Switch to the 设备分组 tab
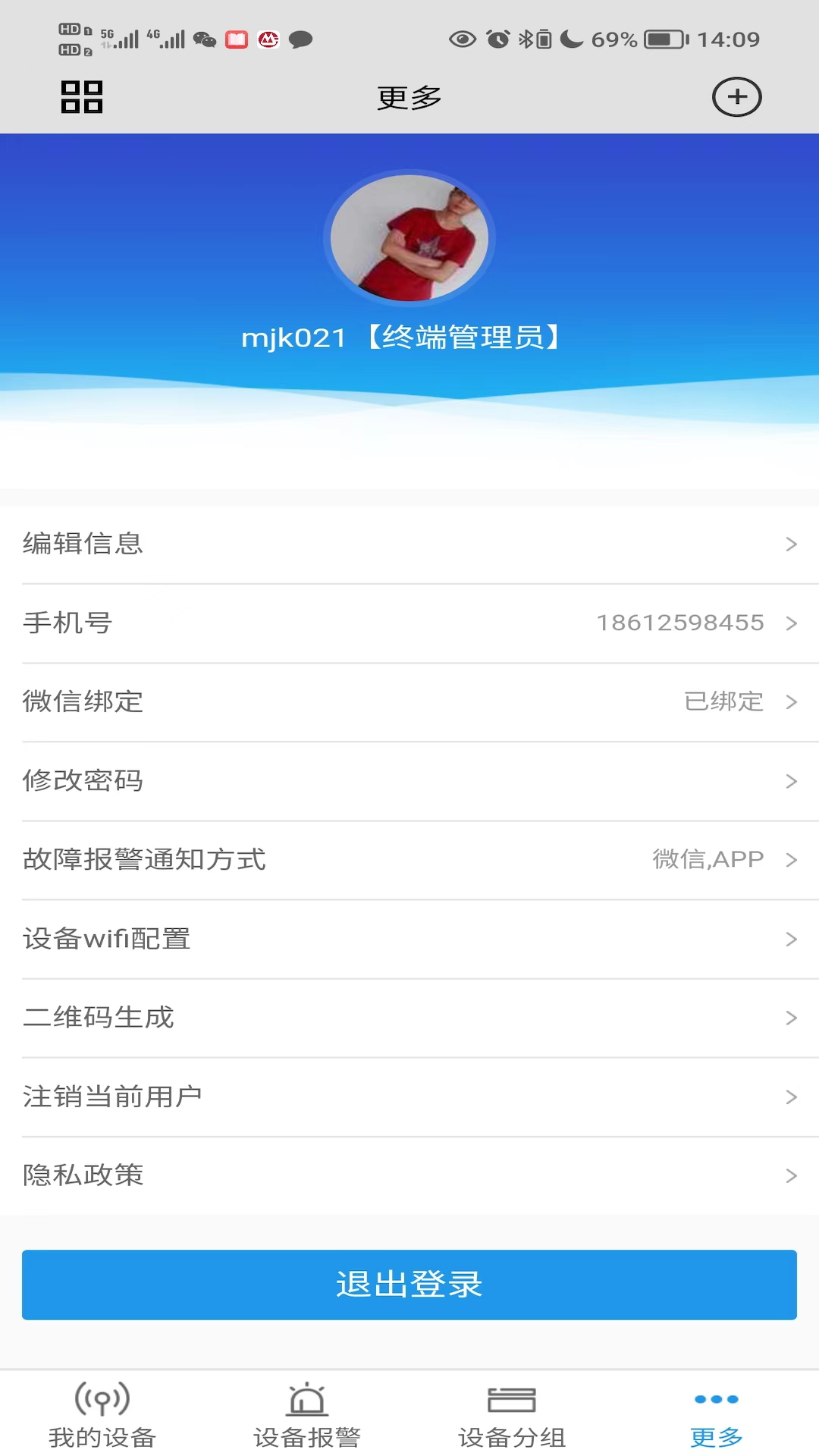This screenshot has width=819, height=1456. pyautogui.click(x=512, y=1415)
